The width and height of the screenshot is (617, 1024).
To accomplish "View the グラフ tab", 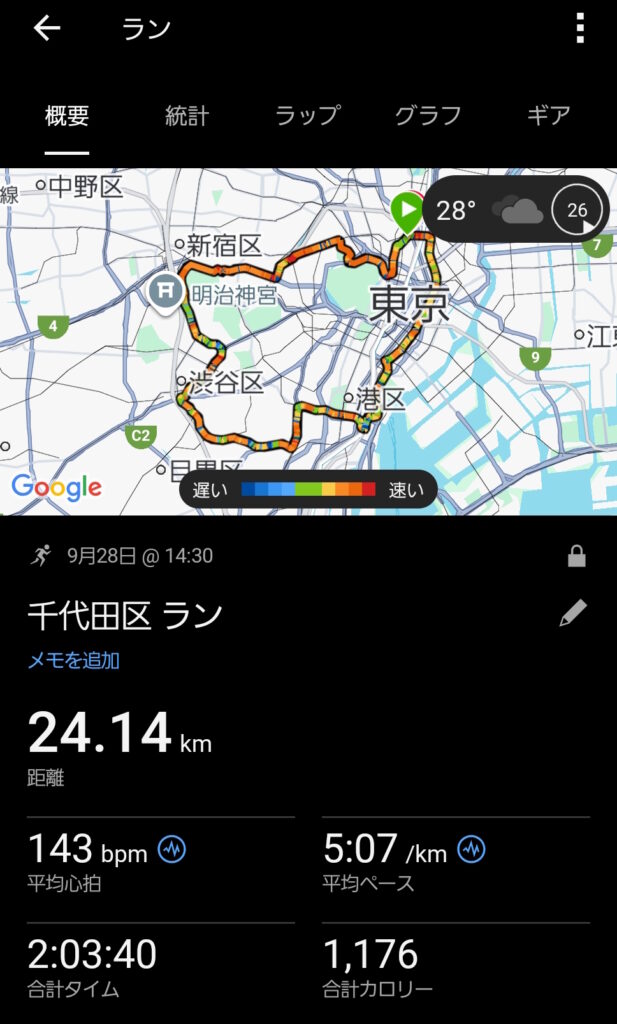I will [428, 116].
